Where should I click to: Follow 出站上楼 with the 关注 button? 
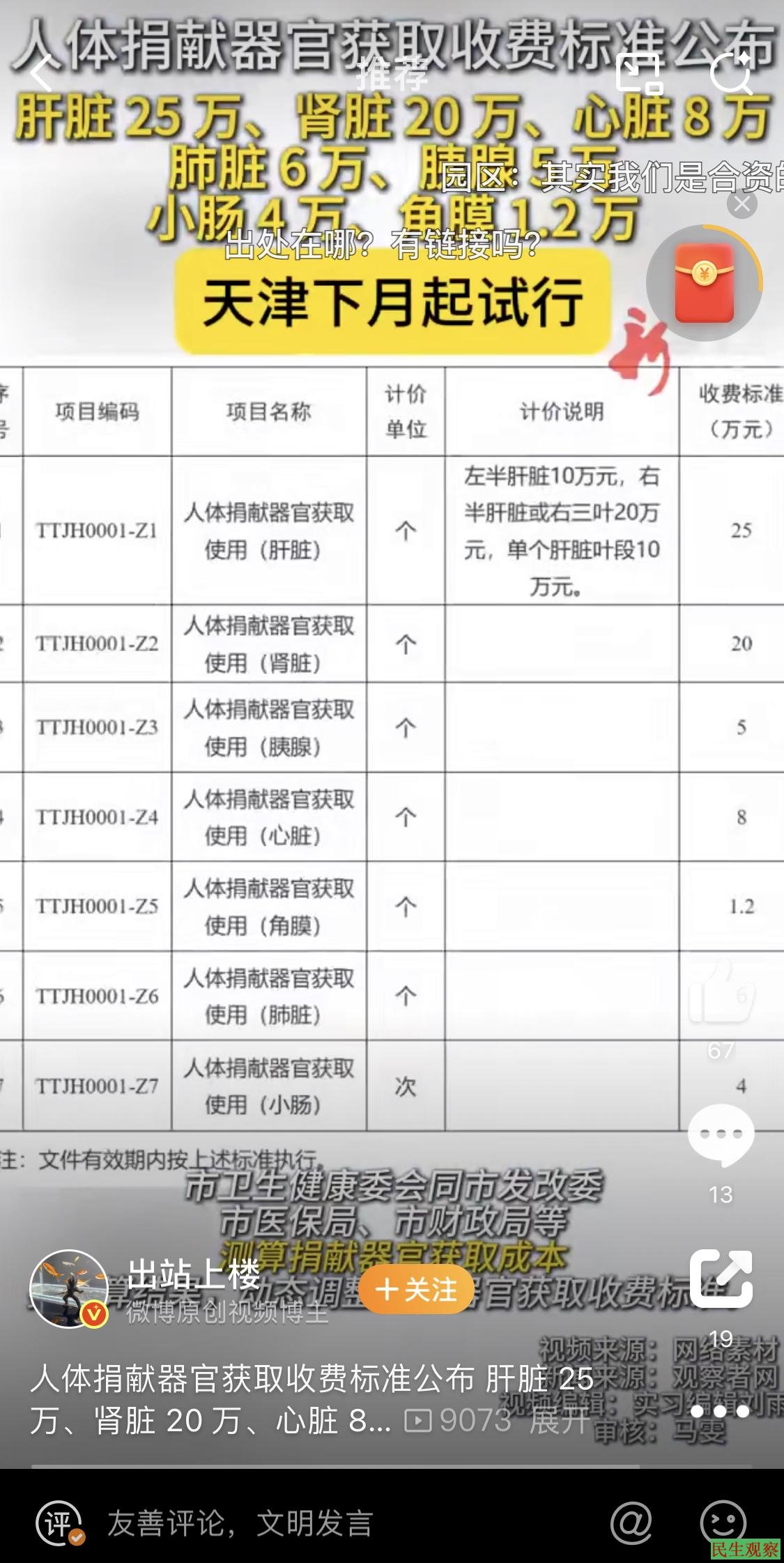coord(417,1289)
